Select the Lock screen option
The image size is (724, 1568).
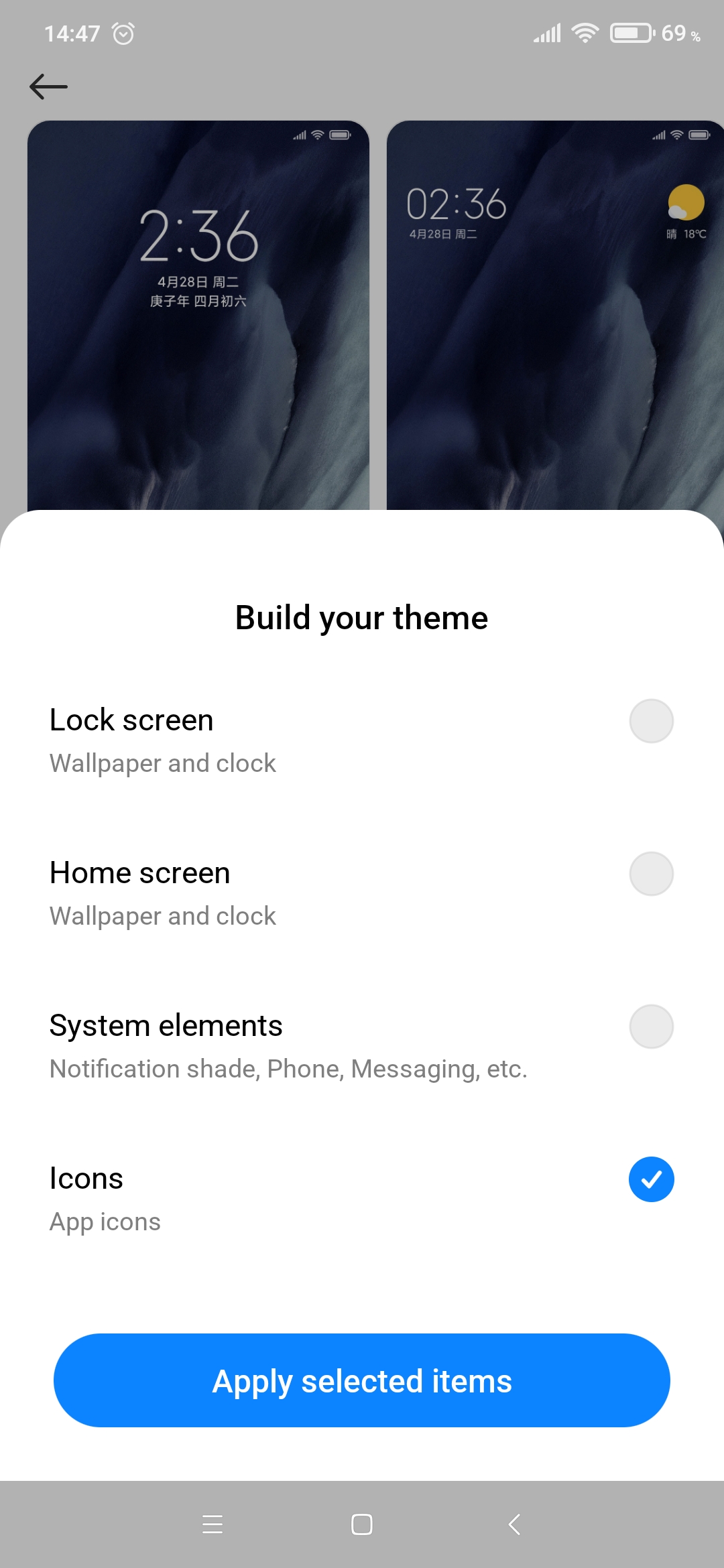pos(651,721)
